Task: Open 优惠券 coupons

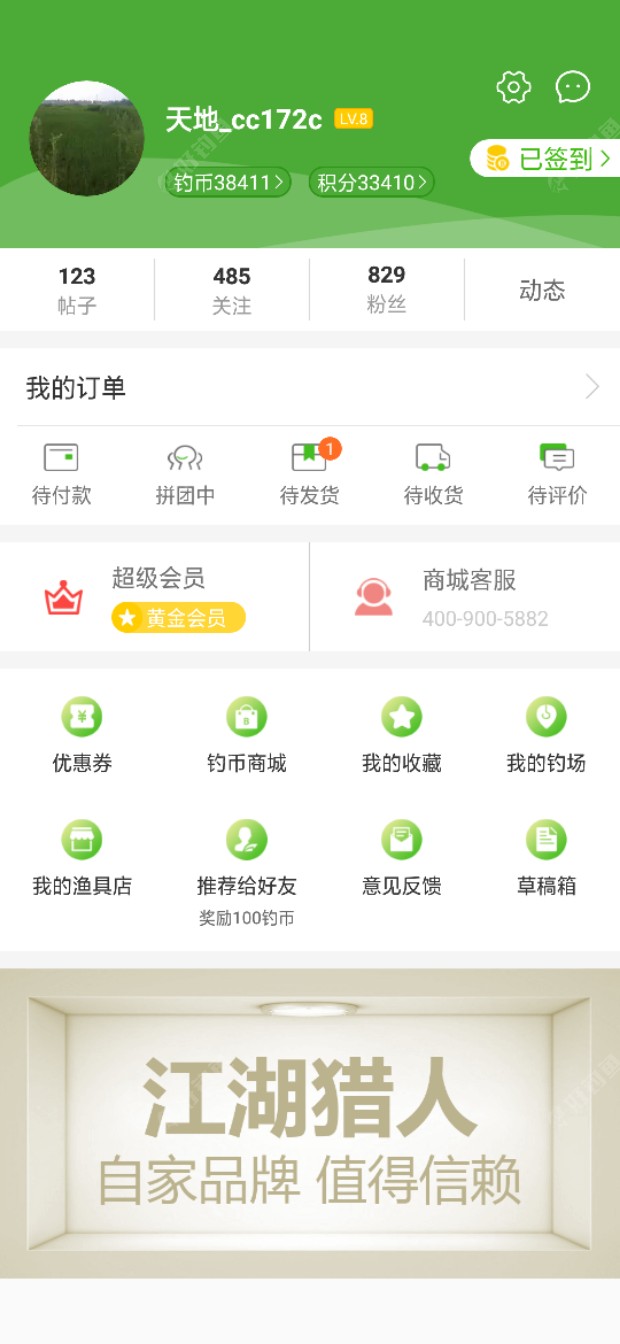Action: [x=82, y=735]
